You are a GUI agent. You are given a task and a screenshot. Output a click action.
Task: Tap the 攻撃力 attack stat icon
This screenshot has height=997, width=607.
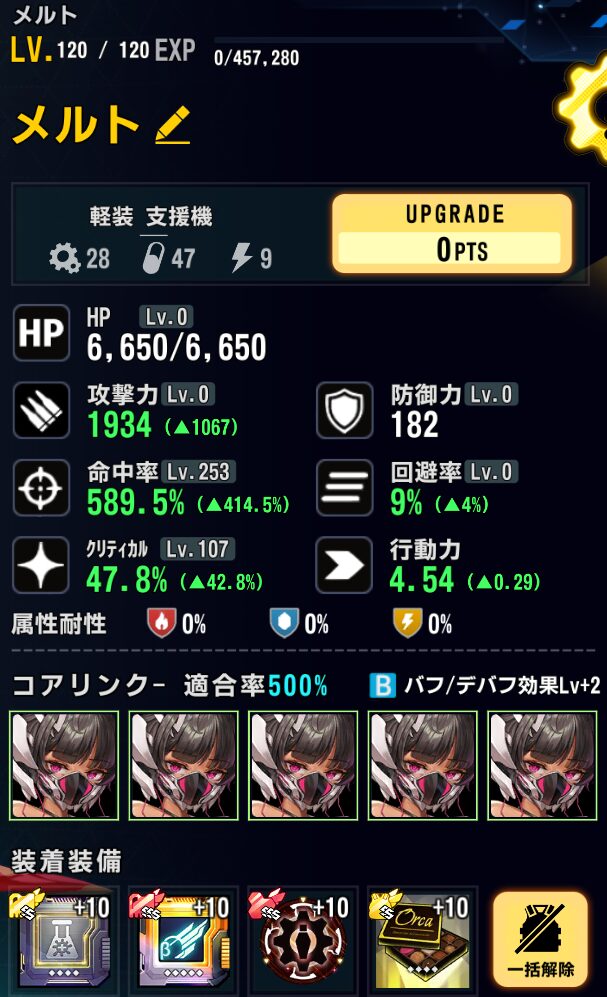coord(41,410)
